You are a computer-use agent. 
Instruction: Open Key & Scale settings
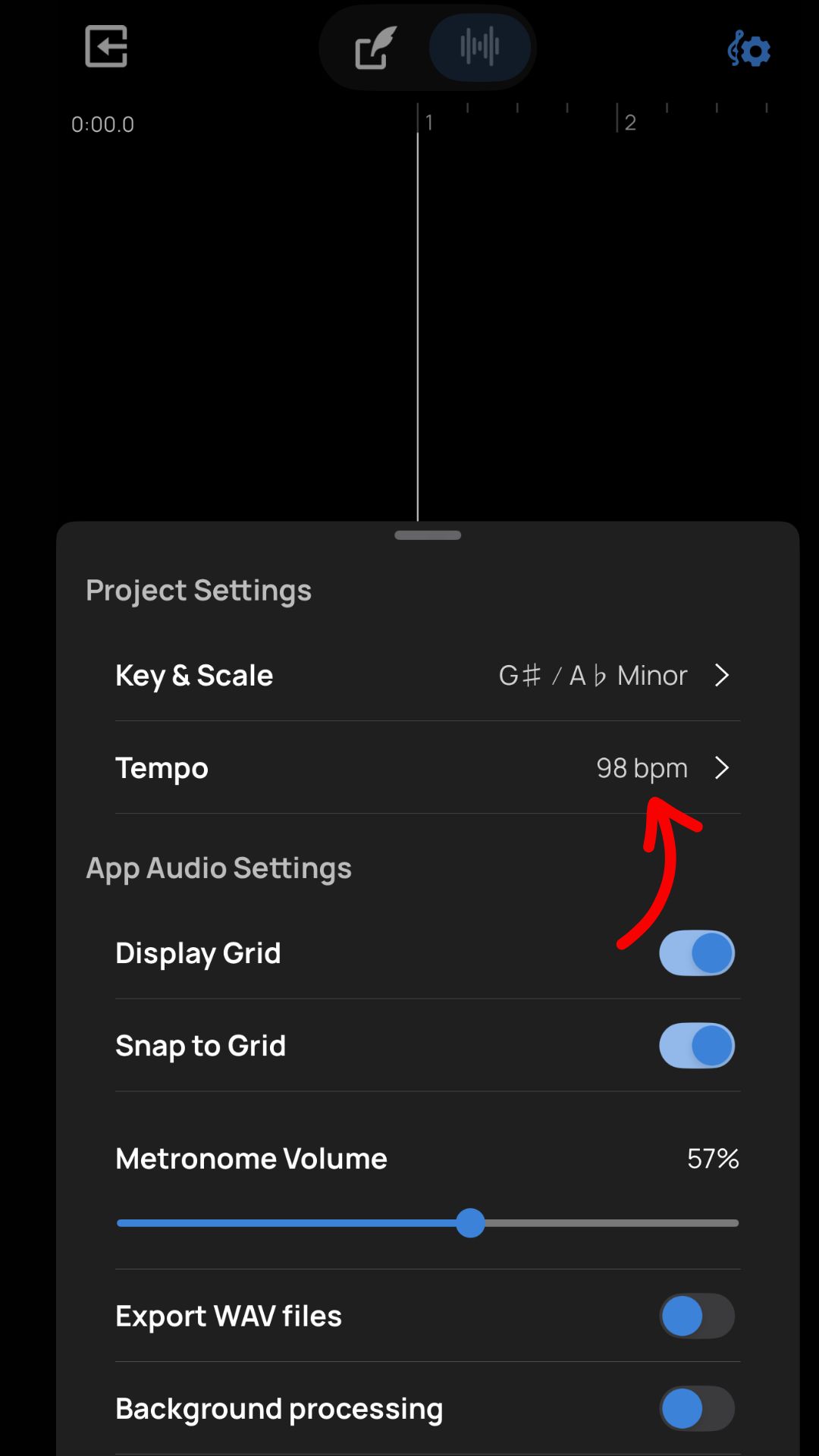click(x=427, y=675)
